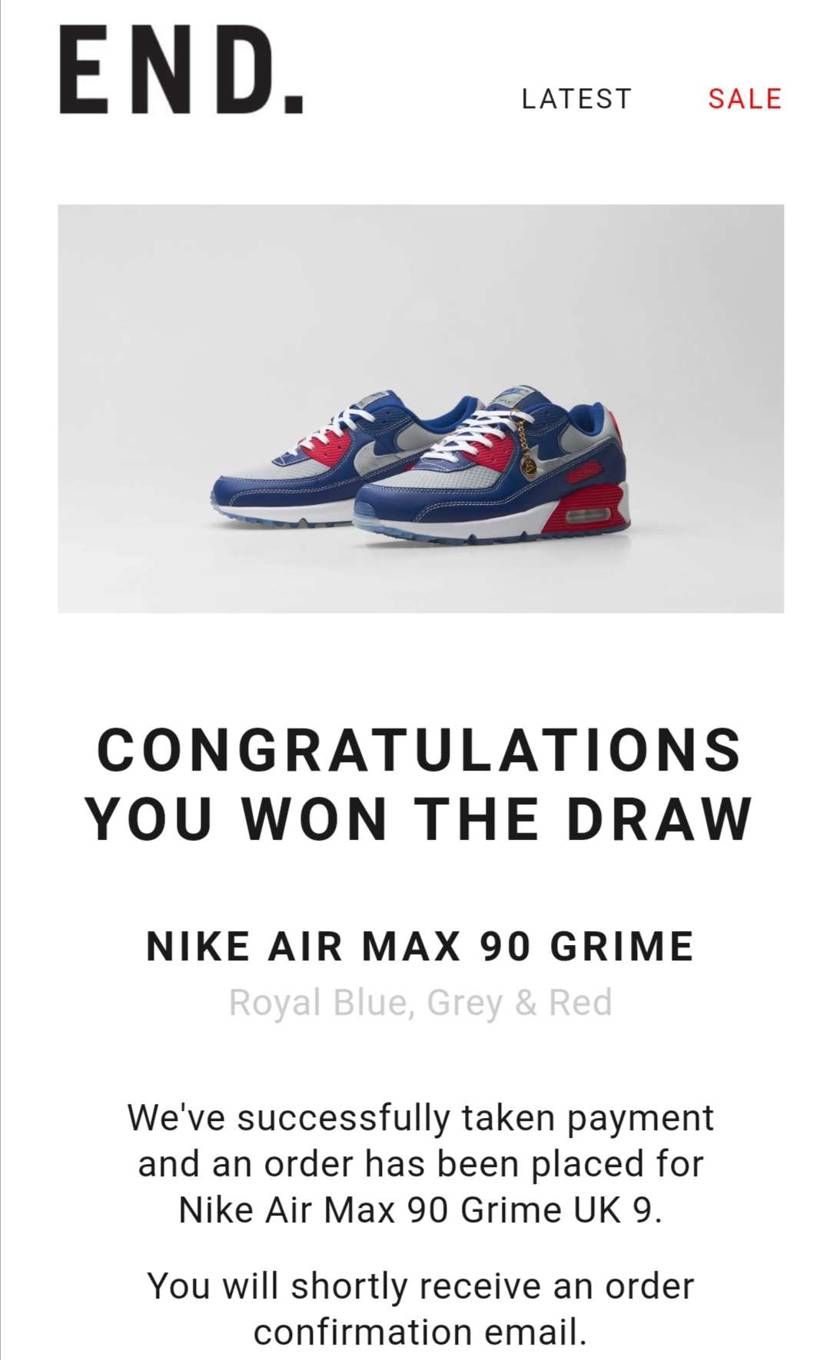830x1360 pixels.
Task: Open the SALE link in the header
Action: [x=744, y=99]
